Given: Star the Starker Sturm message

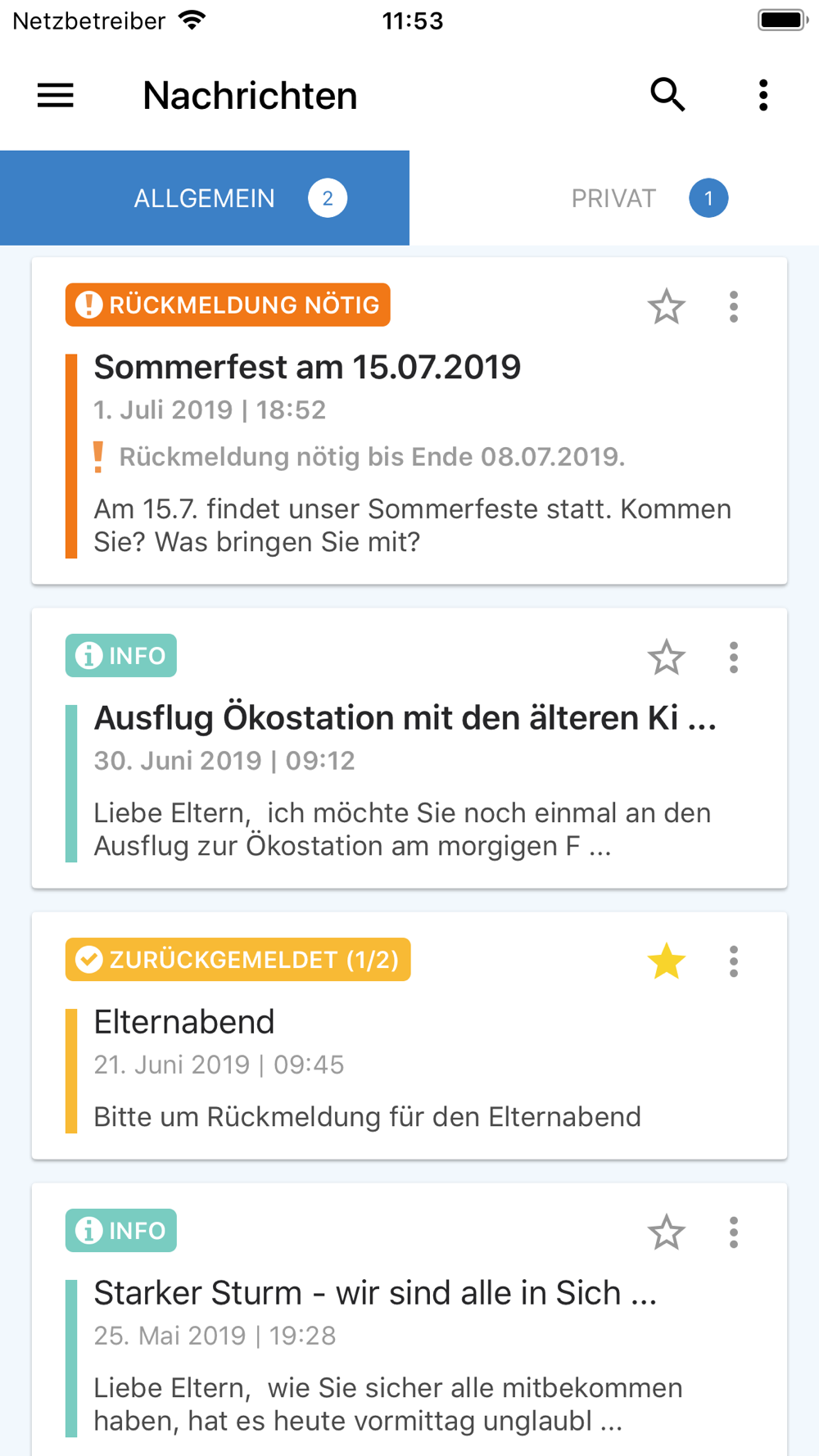Looking at the screenshot, I should pos(666,1232).
